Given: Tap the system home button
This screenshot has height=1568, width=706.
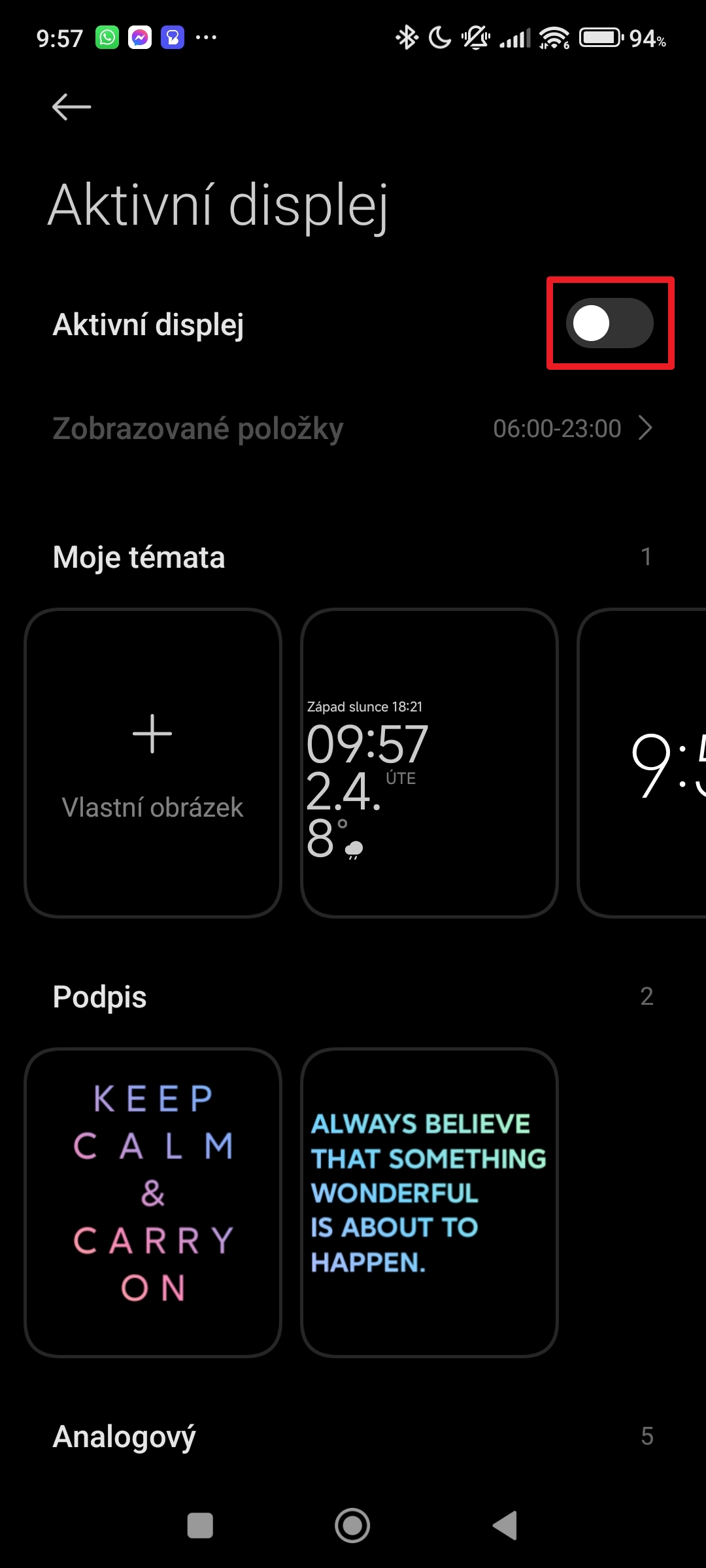Looking at the screenshot, I should 352,1526.
